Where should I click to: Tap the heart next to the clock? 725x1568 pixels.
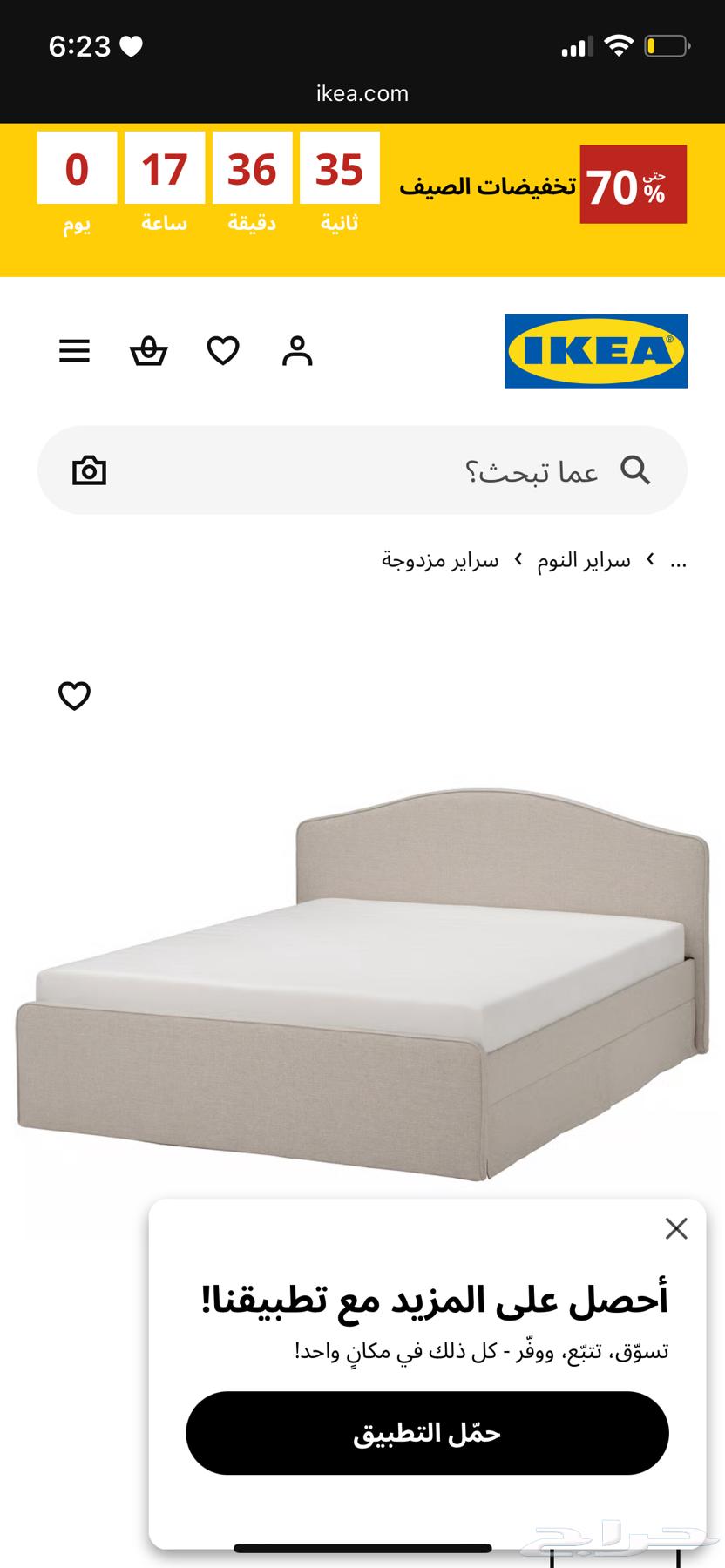pos(130,46)
